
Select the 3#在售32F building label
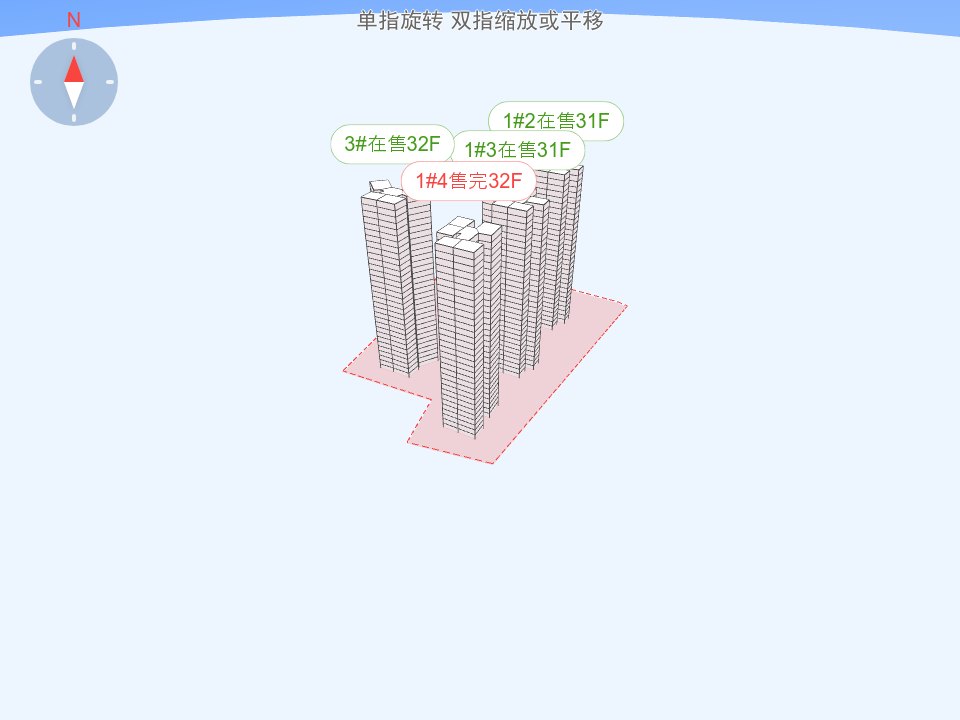[391, 143]
